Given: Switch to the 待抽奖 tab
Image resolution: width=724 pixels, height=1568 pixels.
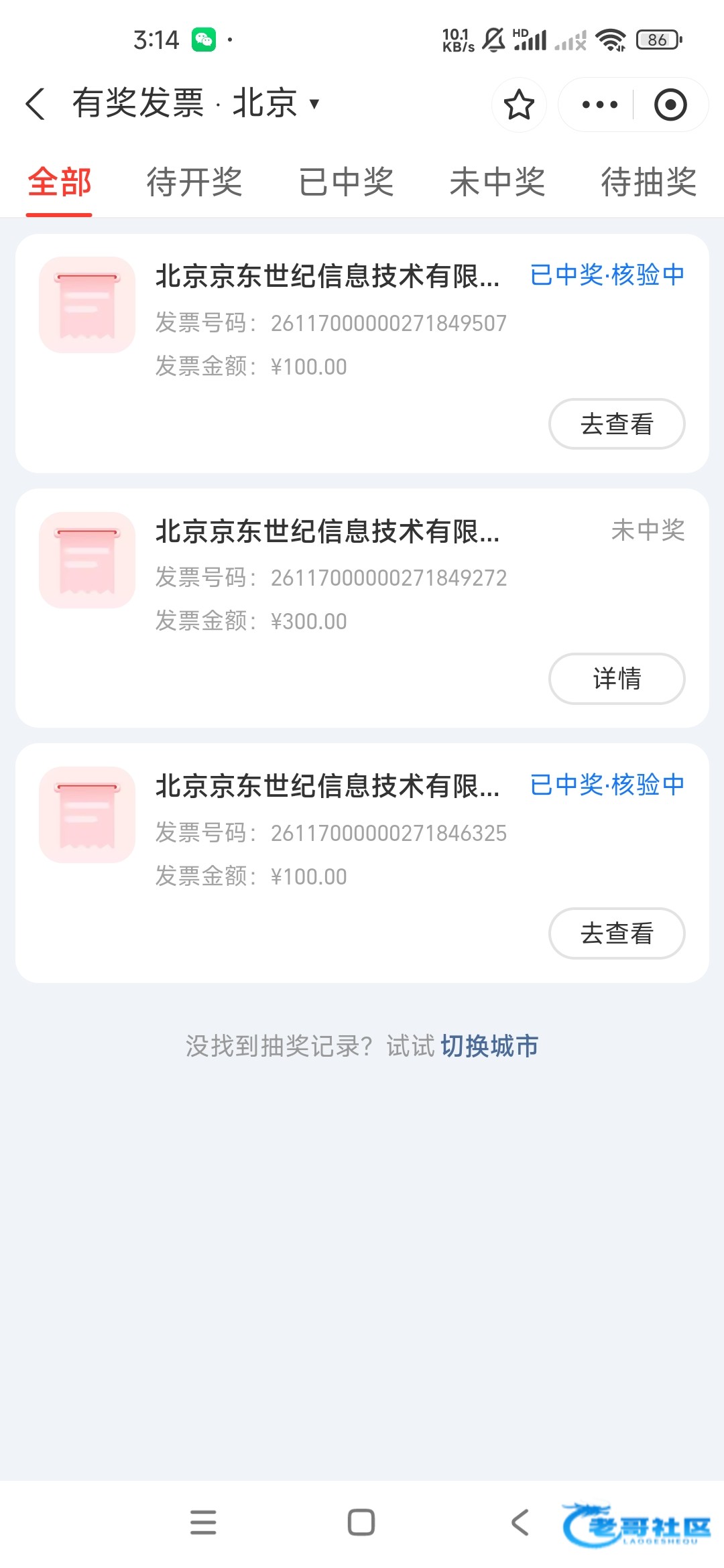Looking at the screenshot, I should click(648, 182).
